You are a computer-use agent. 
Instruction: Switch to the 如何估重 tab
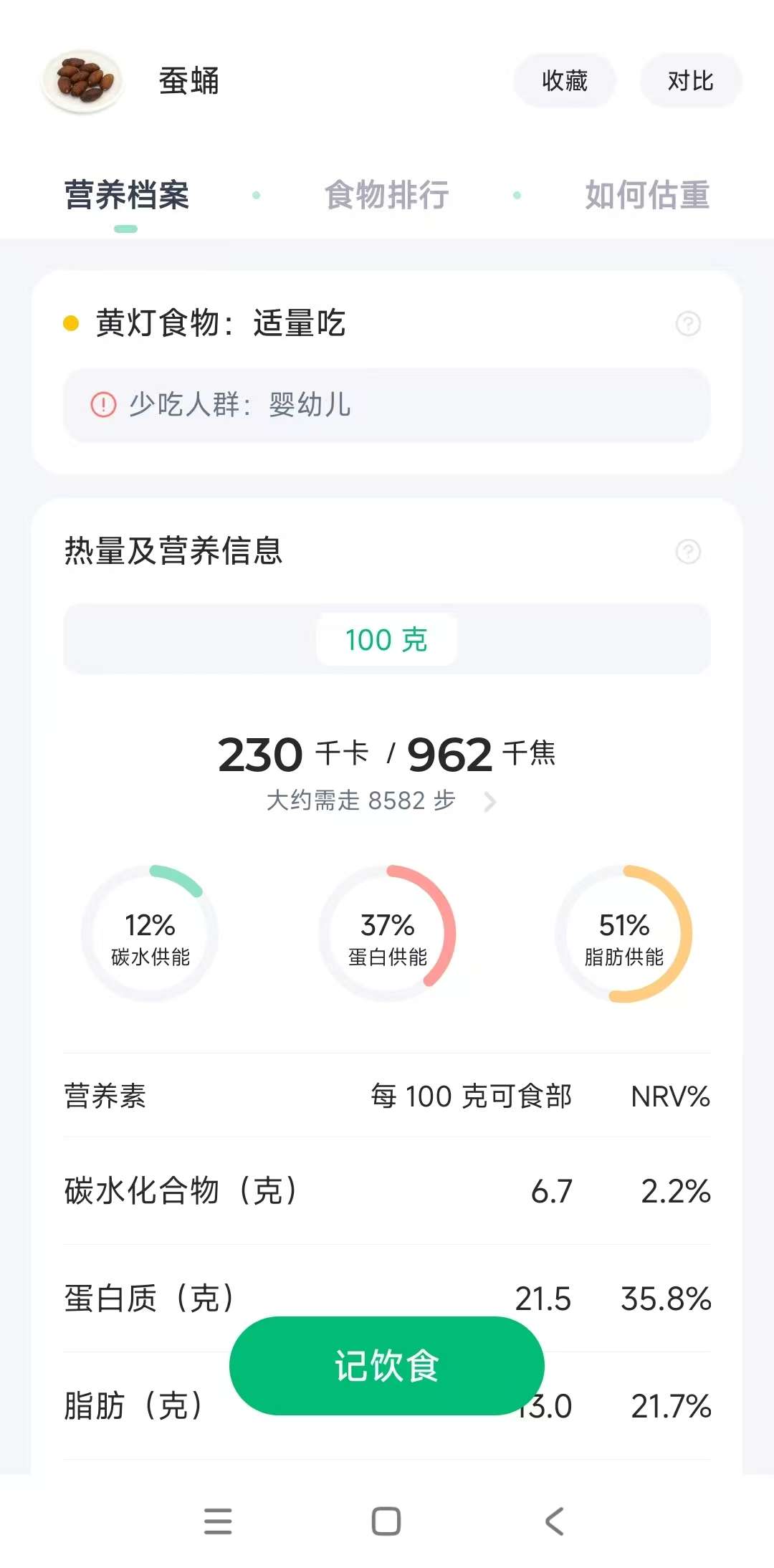(647, 195)
